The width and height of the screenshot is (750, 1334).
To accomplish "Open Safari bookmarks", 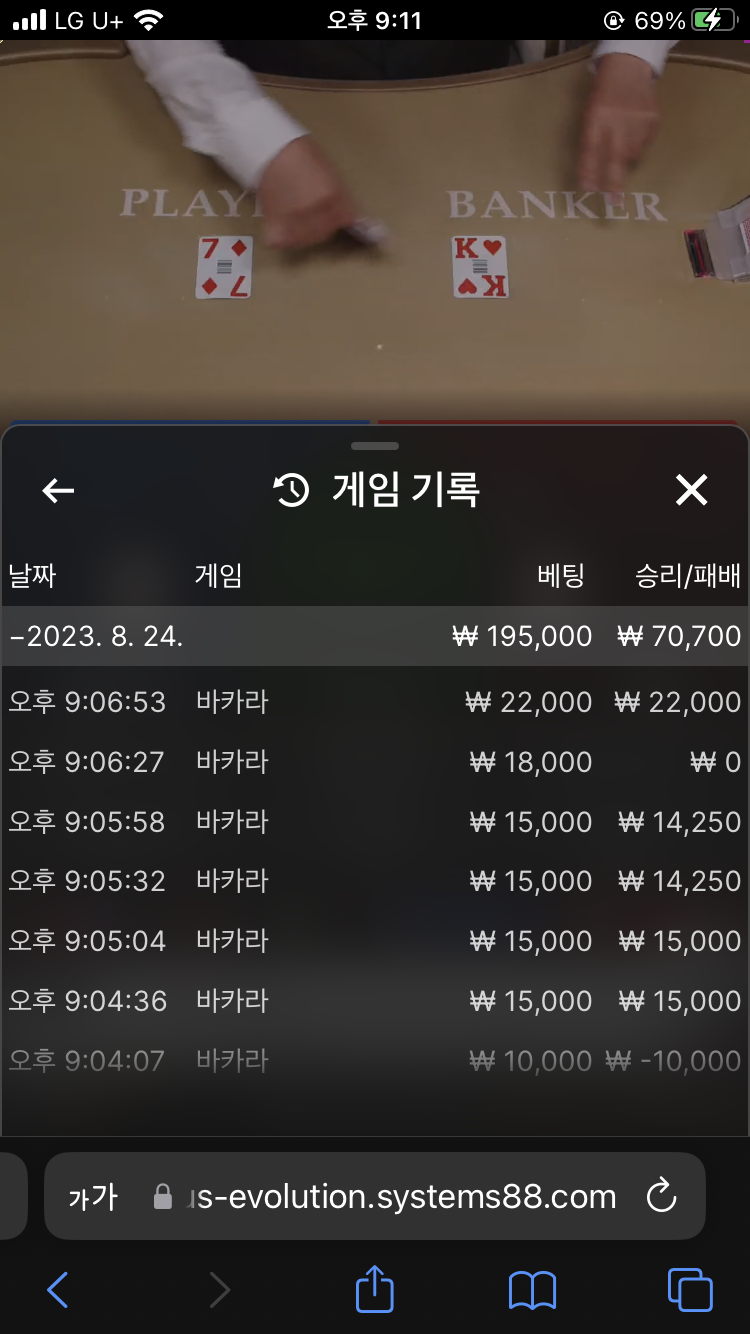I will [x=532, y=1290].
